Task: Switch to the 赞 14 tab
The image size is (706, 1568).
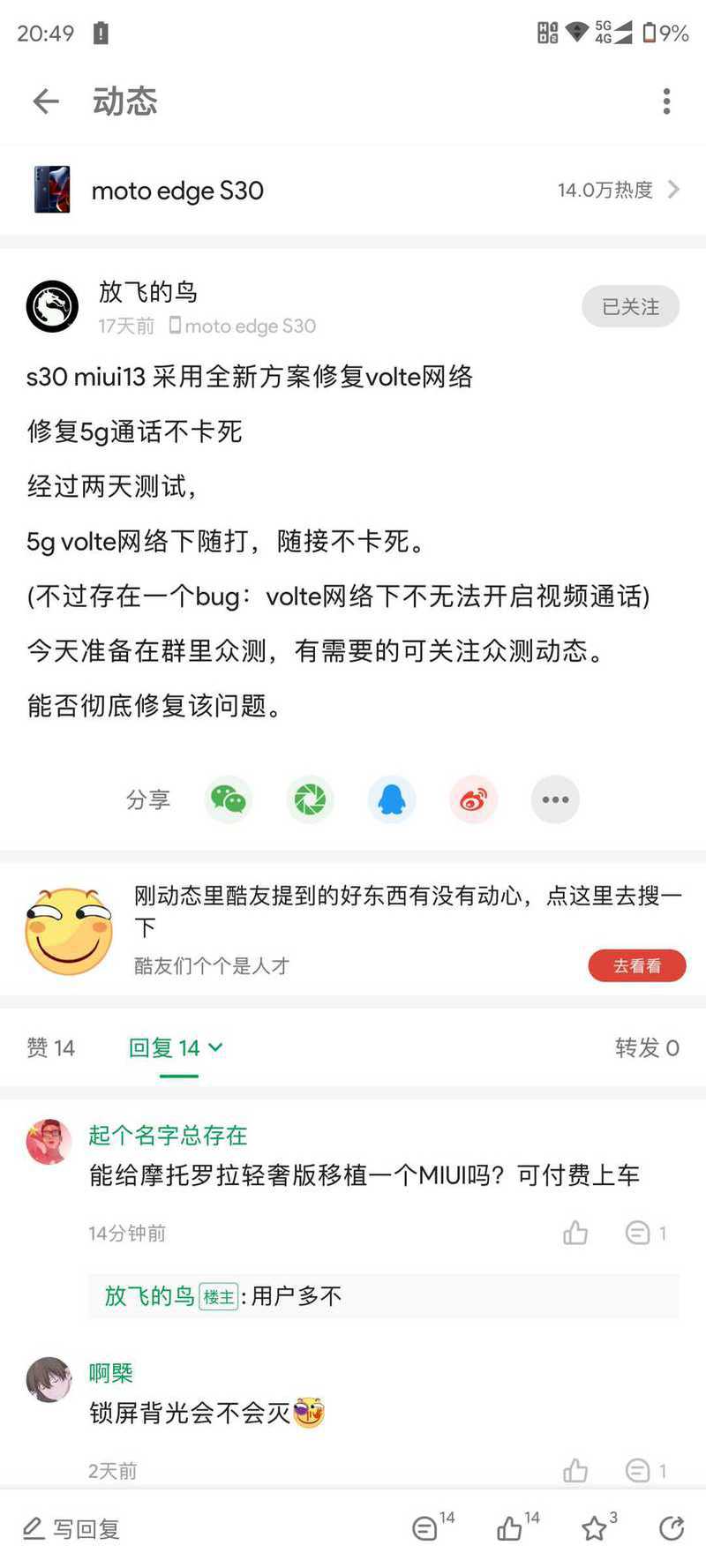Action: [51, 1047]
